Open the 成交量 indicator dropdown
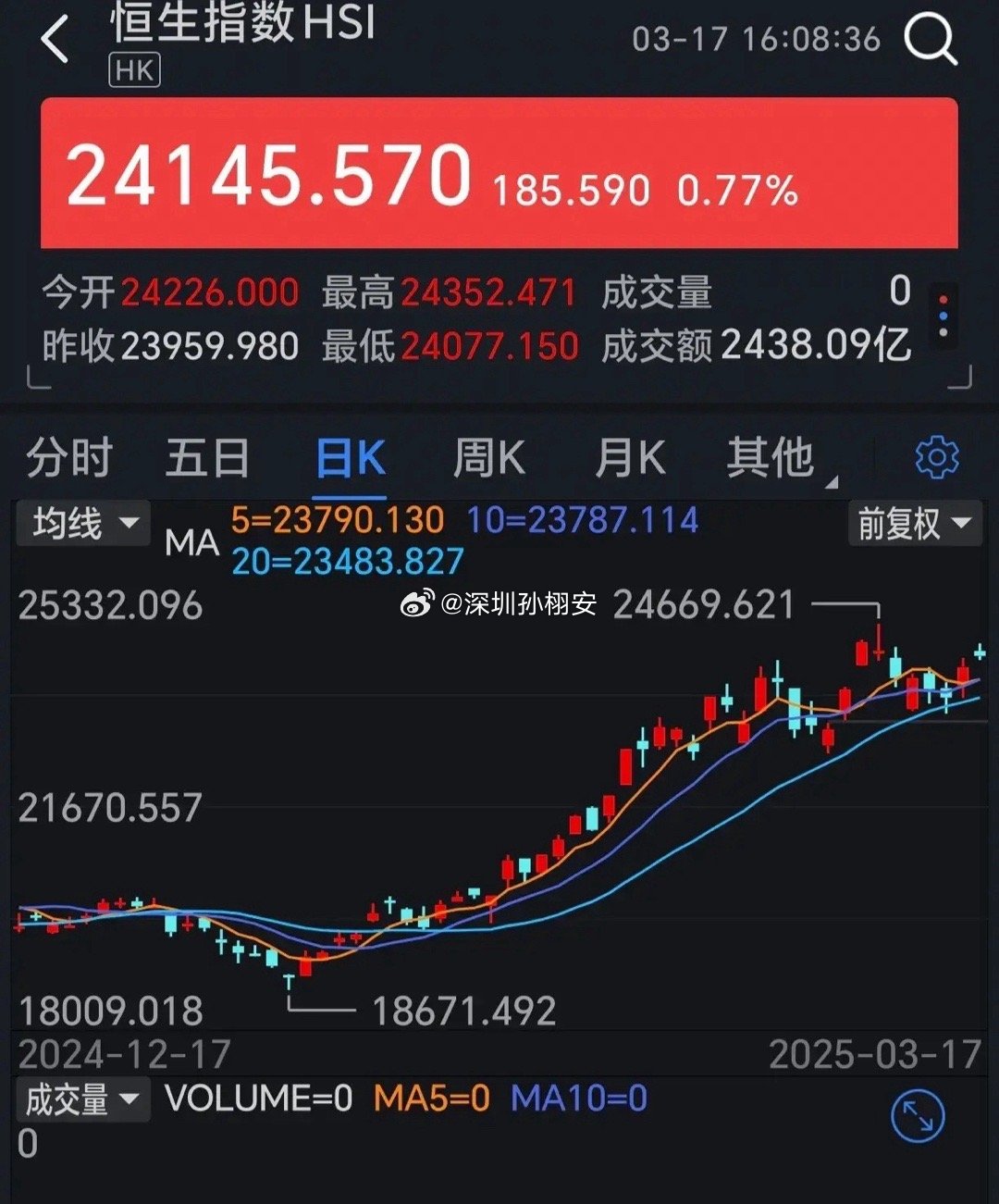The height and width of the screenshot is (1204, 999). coord(81,1098)
